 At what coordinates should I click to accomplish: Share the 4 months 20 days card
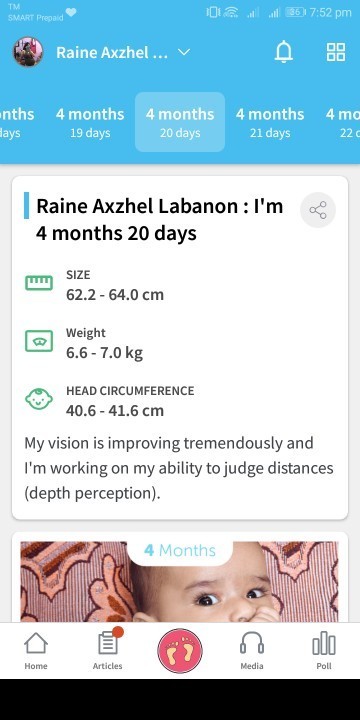pos(318,210)
